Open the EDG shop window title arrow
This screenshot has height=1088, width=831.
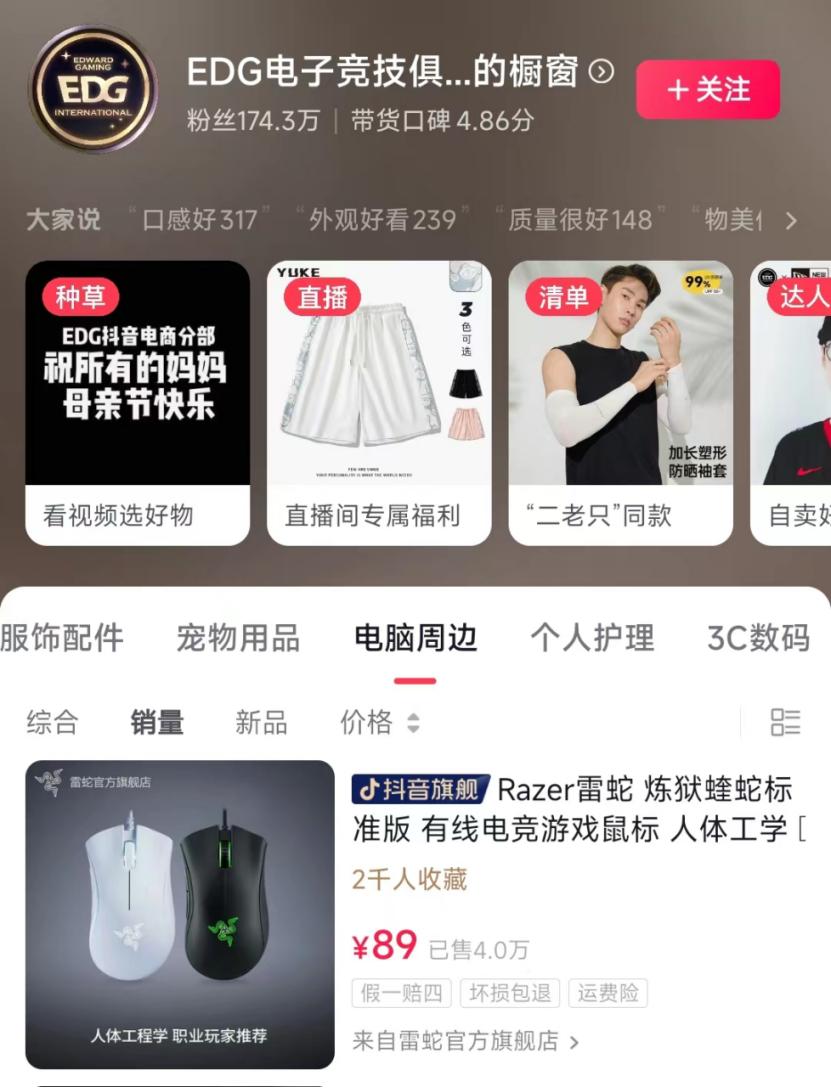click(601, 71)
